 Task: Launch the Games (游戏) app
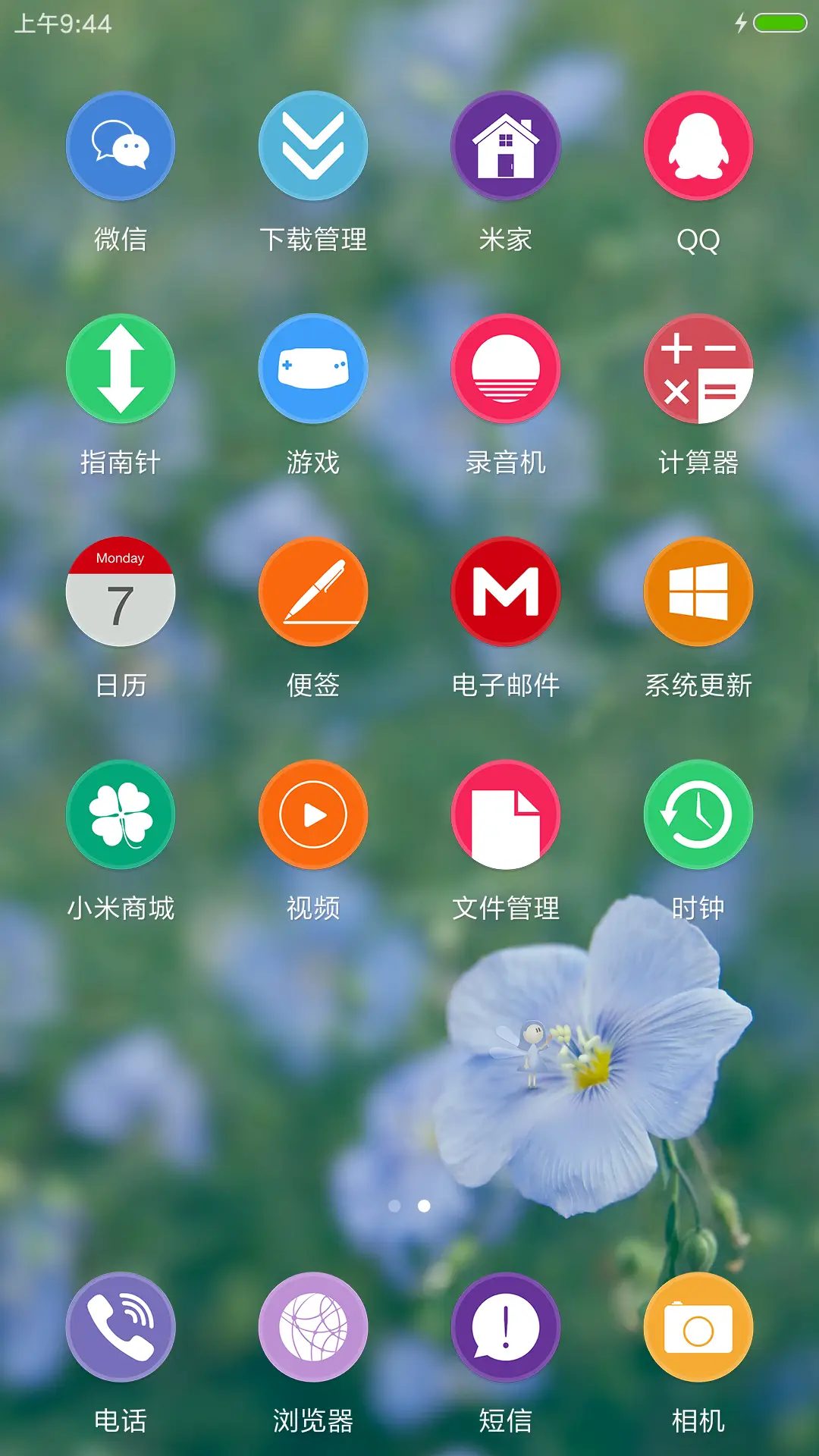point(313,369)
